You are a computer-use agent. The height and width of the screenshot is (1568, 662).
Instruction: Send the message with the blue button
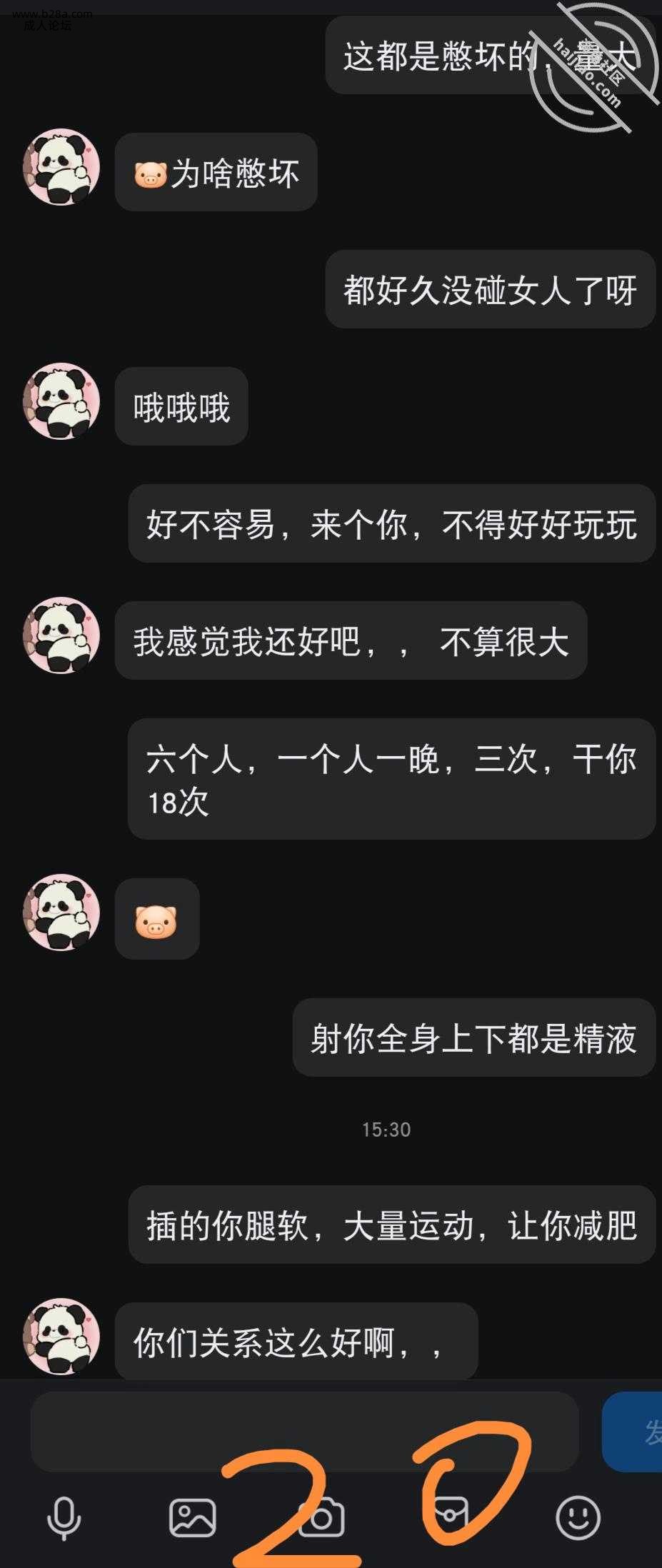click(634, 1431)
